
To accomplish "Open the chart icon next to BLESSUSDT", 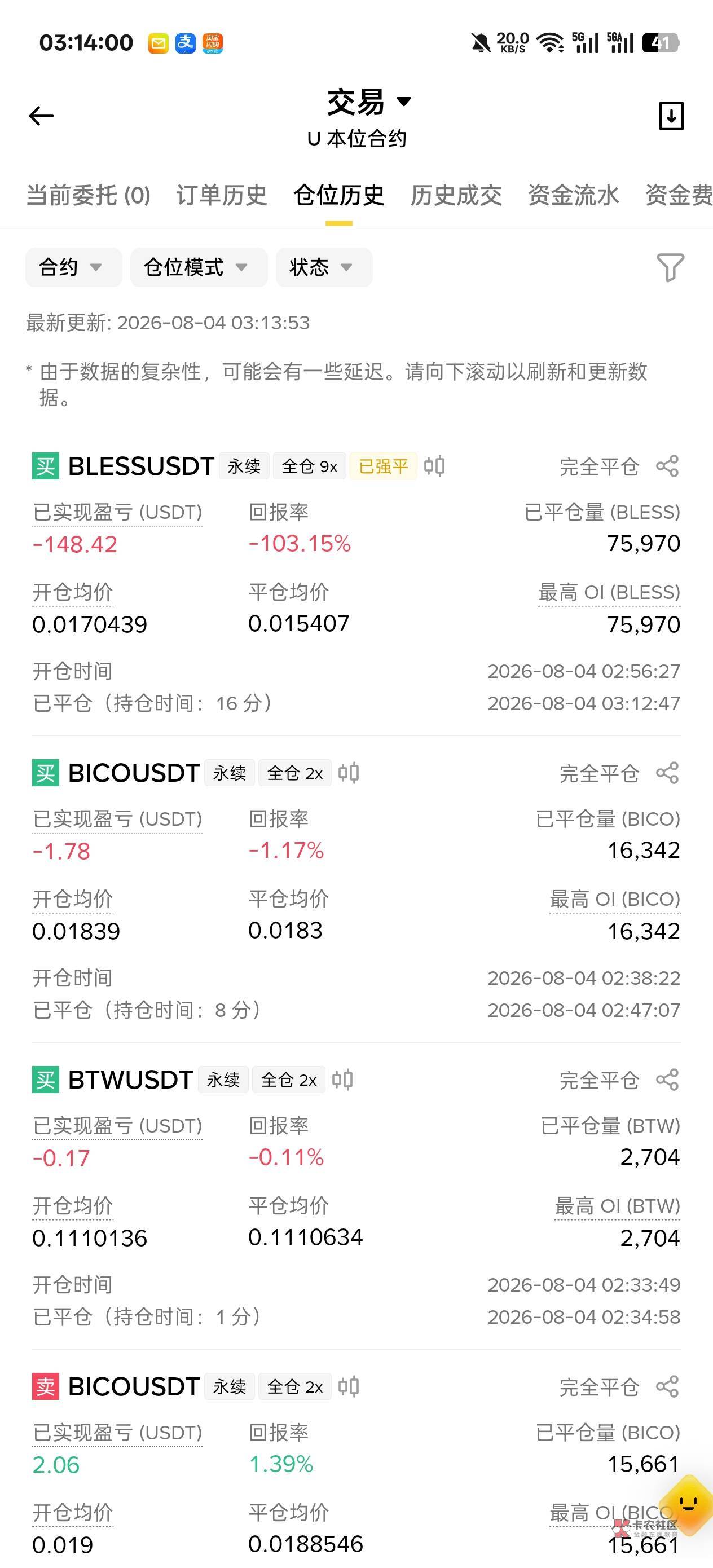I will (x=434, y=466).
